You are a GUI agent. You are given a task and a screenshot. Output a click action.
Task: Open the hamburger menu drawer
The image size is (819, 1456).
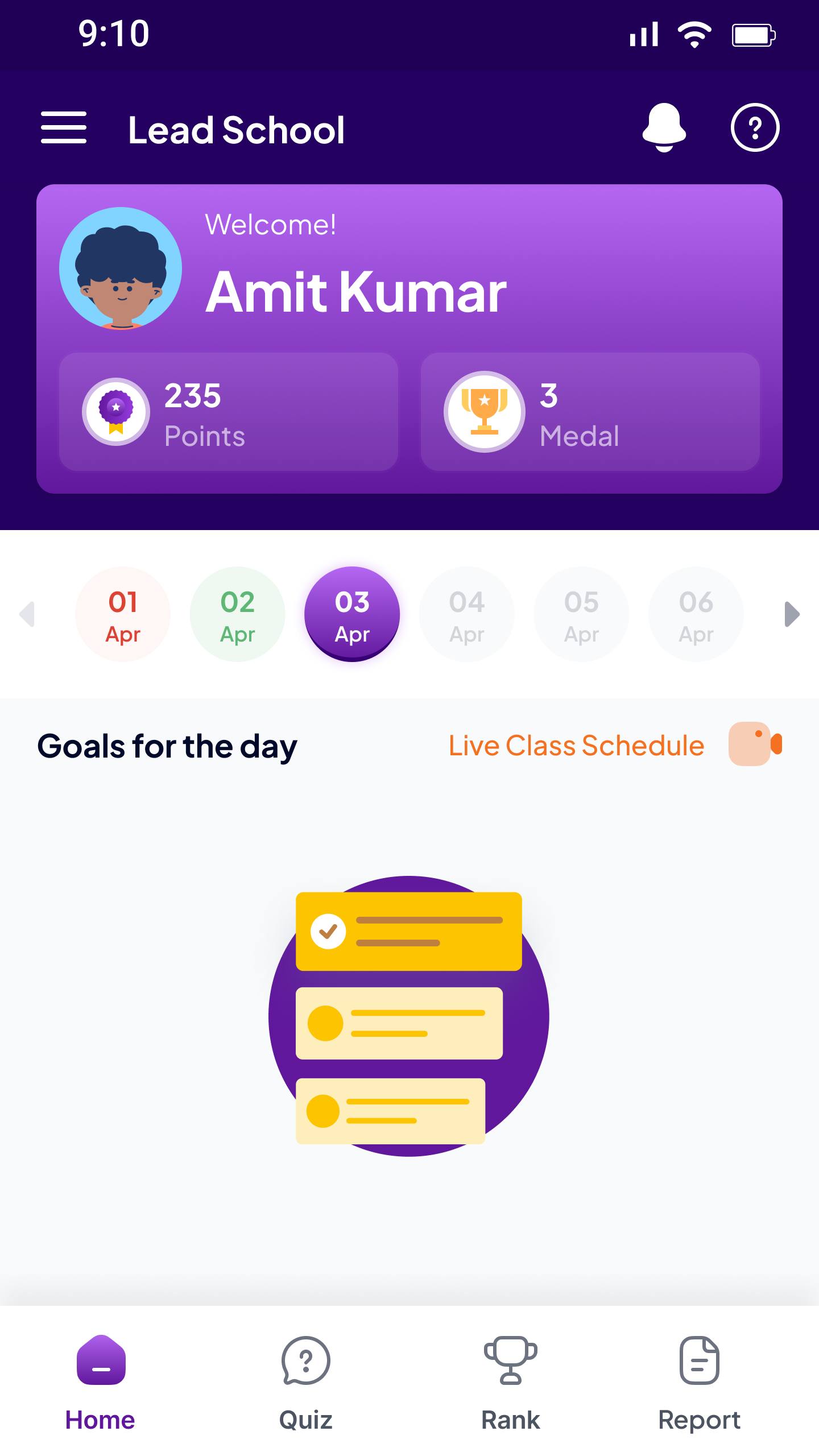click(64, 128)
